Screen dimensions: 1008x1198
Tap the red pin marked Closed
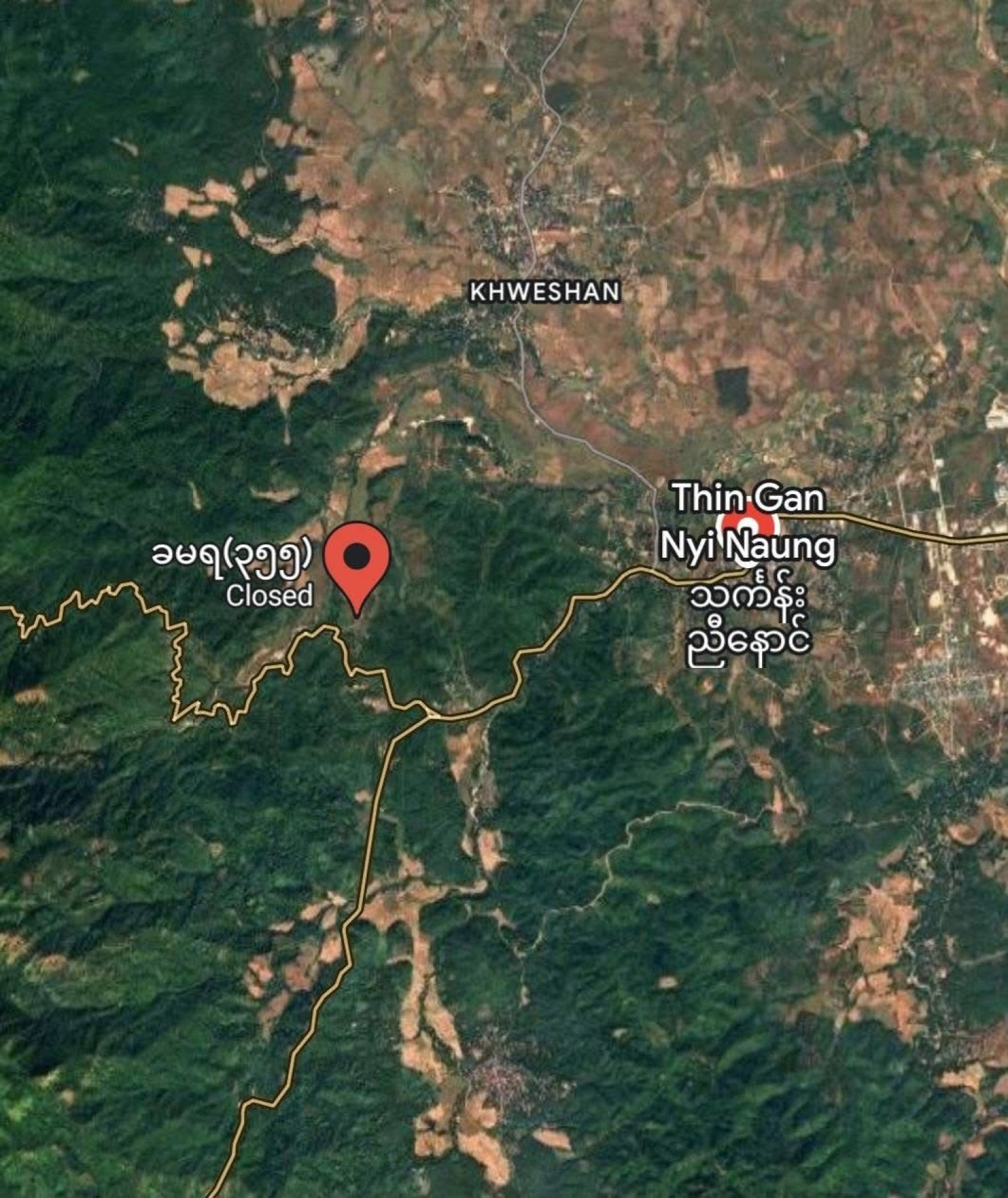coord(357,560)
